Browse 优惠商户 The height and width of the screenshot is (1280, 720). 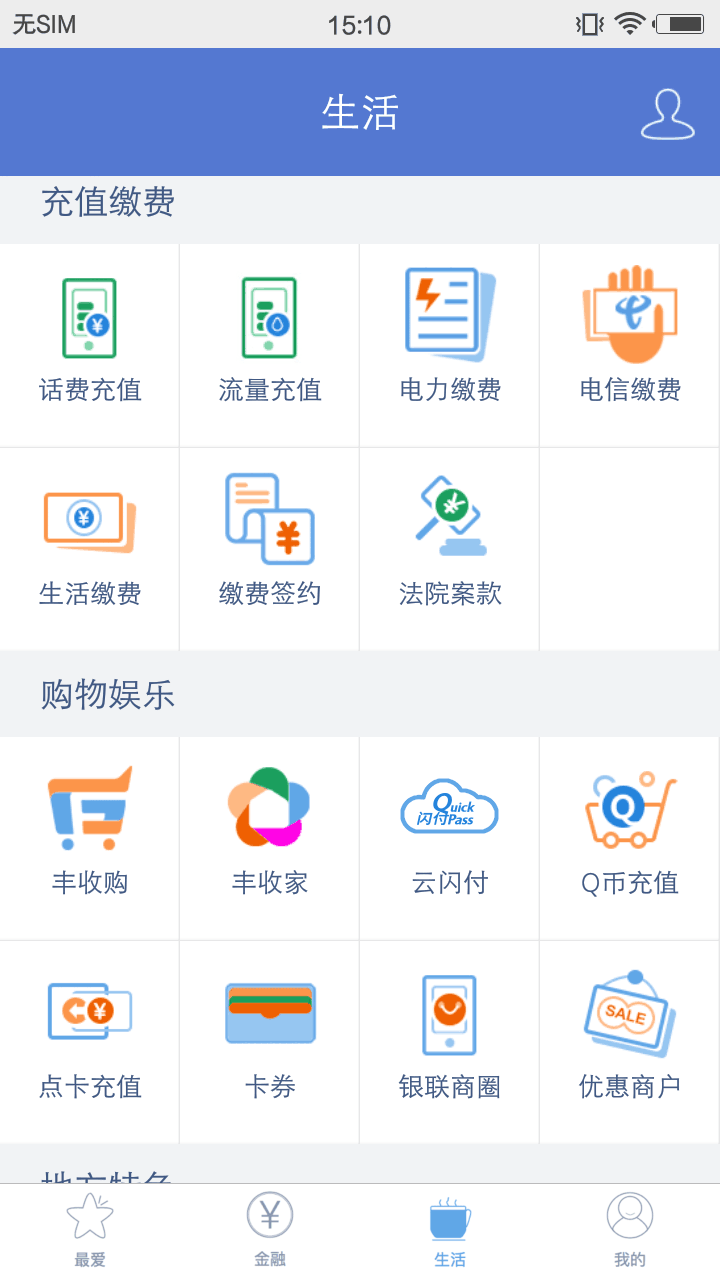coord(630,1041)
